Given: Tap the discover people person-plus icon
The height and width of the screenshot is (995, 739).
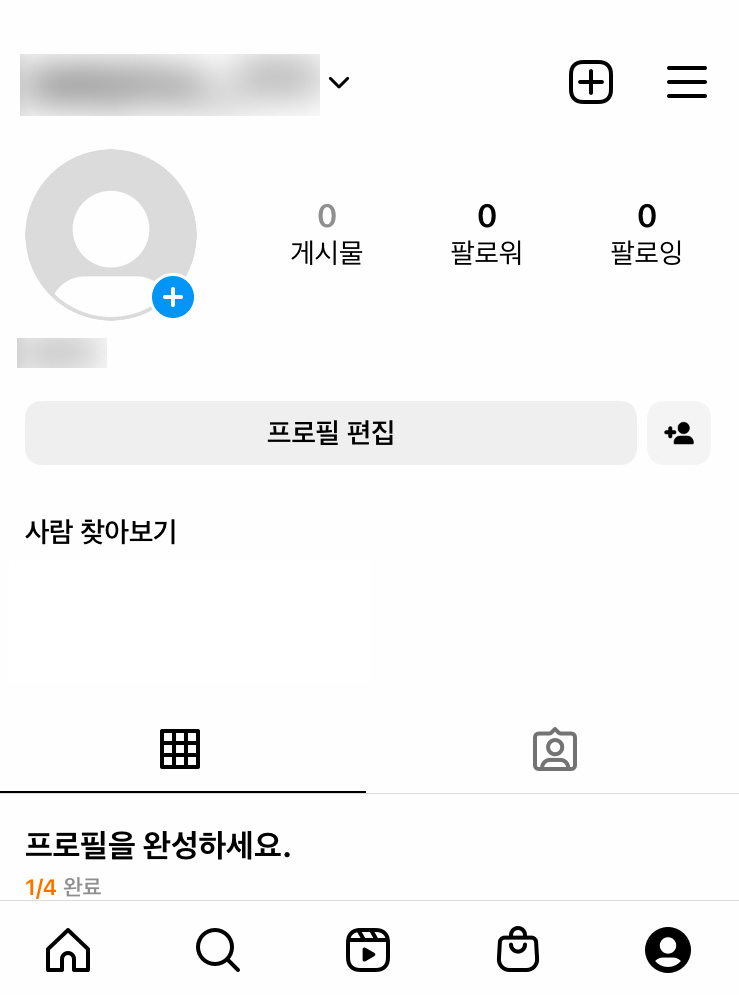Looking at the screenshot, I should coord(679,433).
